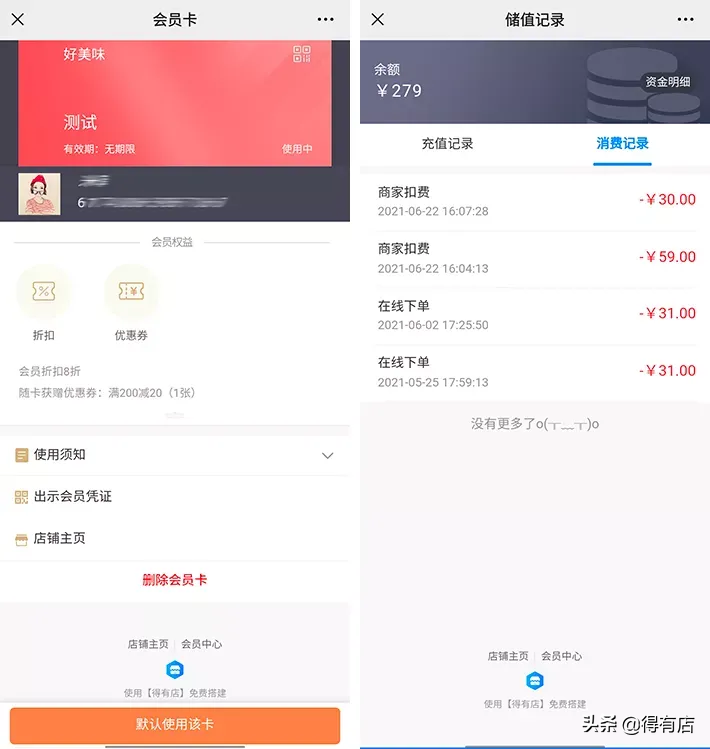Open 出示会员凭证

(72, 497)
